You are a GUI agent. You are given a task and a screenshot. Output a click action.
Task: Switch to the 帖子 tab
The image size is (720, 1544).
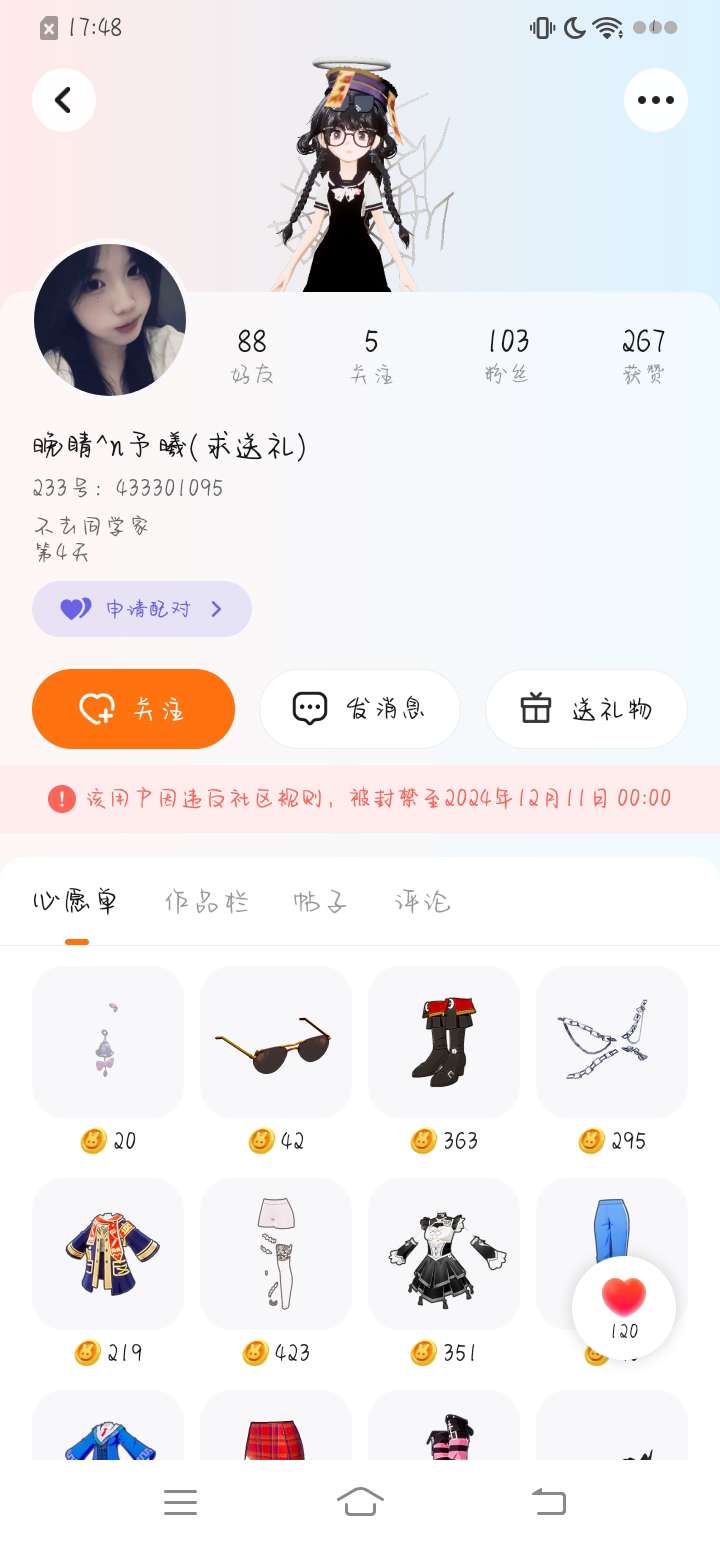(320, 902)
